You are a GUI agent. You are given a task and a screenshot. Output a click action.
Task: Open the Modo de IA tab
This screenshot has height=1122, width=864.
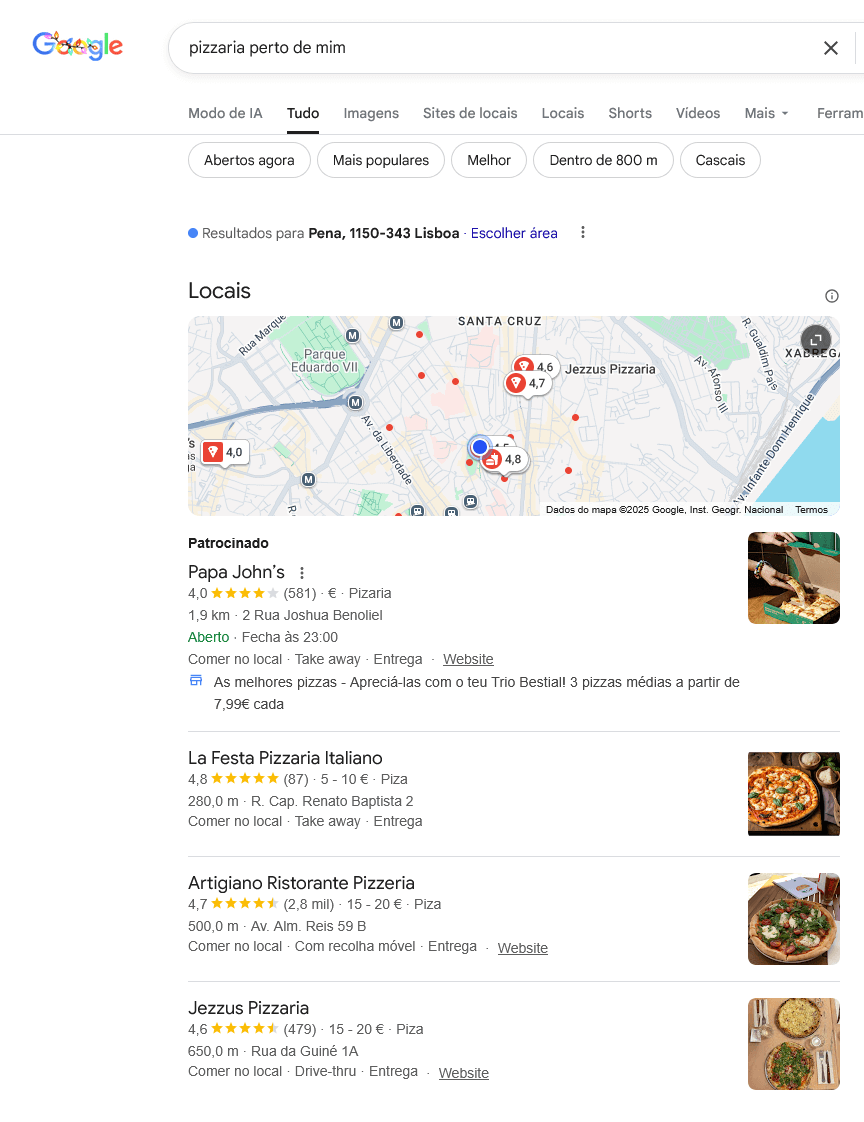click(x=224, y=113)
